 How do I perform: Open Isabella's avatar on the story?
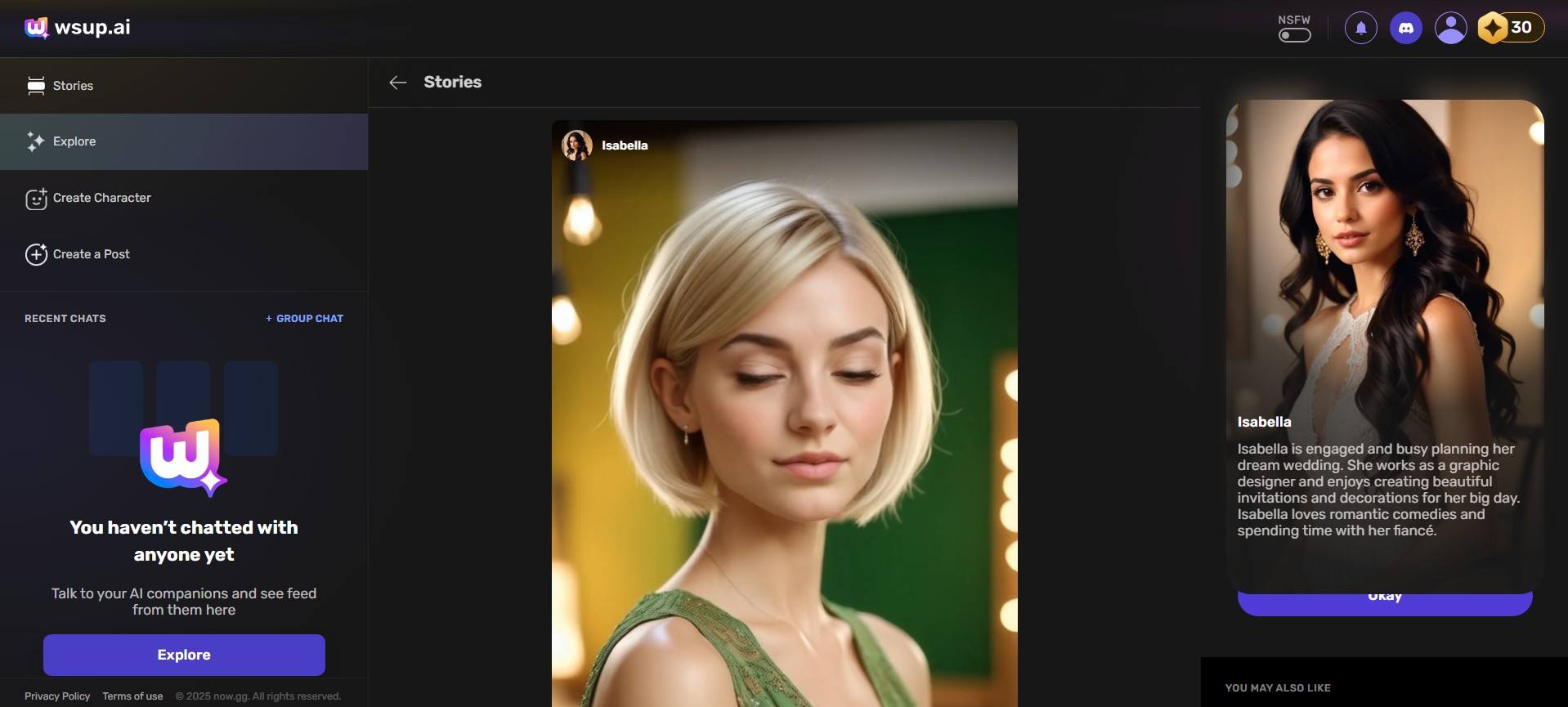577,145
